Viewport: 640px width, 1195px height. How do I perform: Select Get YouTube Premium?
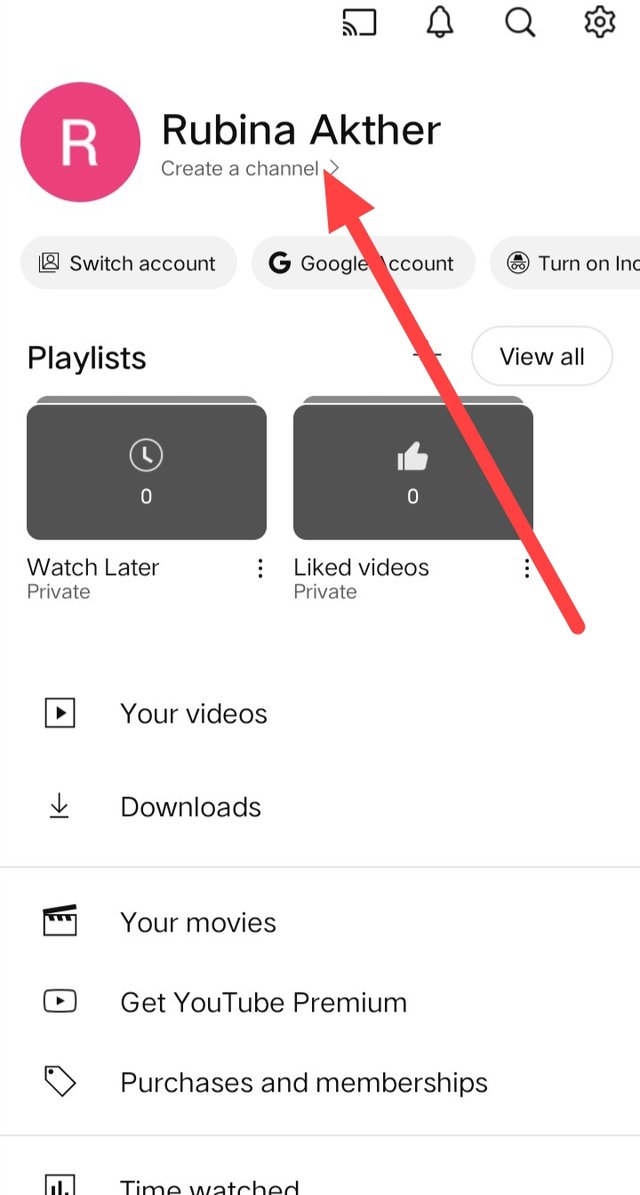[x=263, y=1002]
